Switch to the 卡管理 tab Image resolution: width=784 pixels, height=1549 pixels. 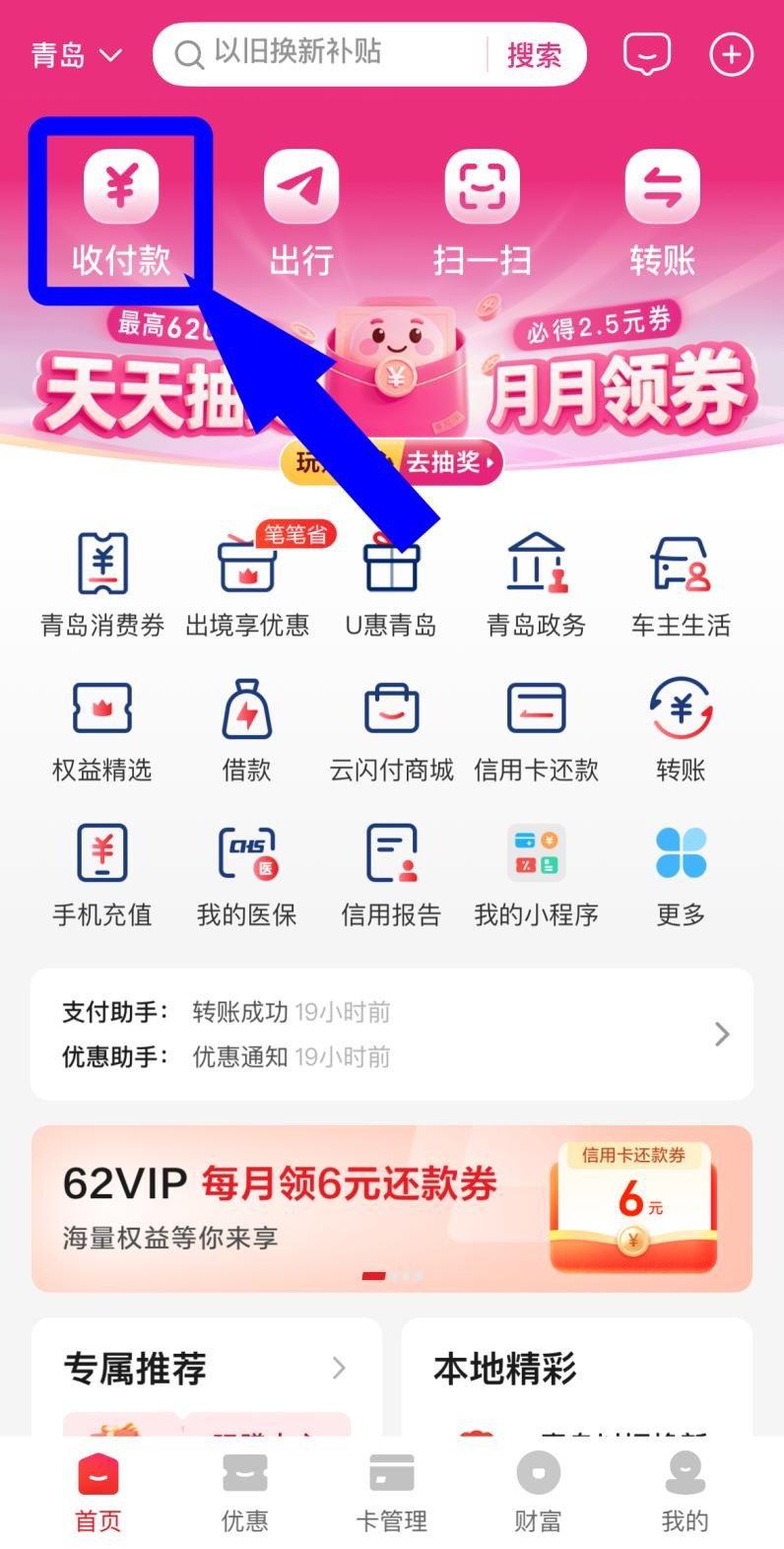[x=391, y=1494]
